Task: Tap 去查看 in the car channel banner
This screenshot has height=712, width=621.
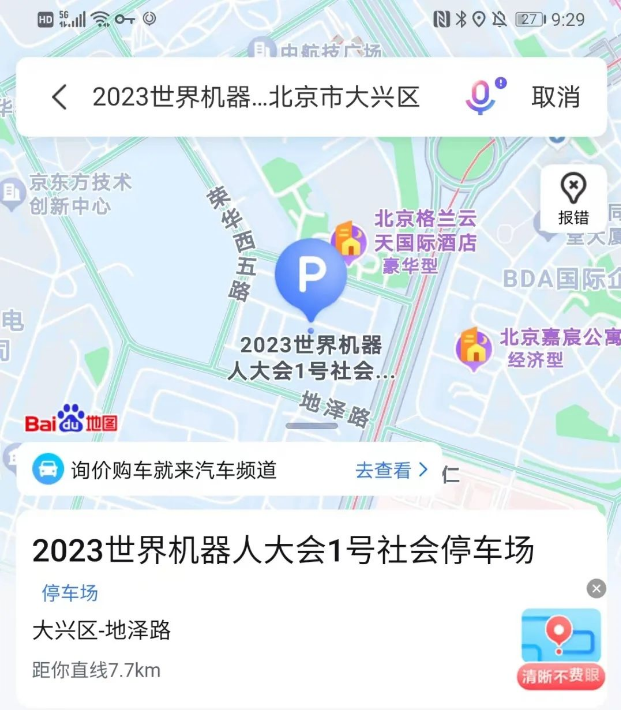Action: click(x=391, y=470)
